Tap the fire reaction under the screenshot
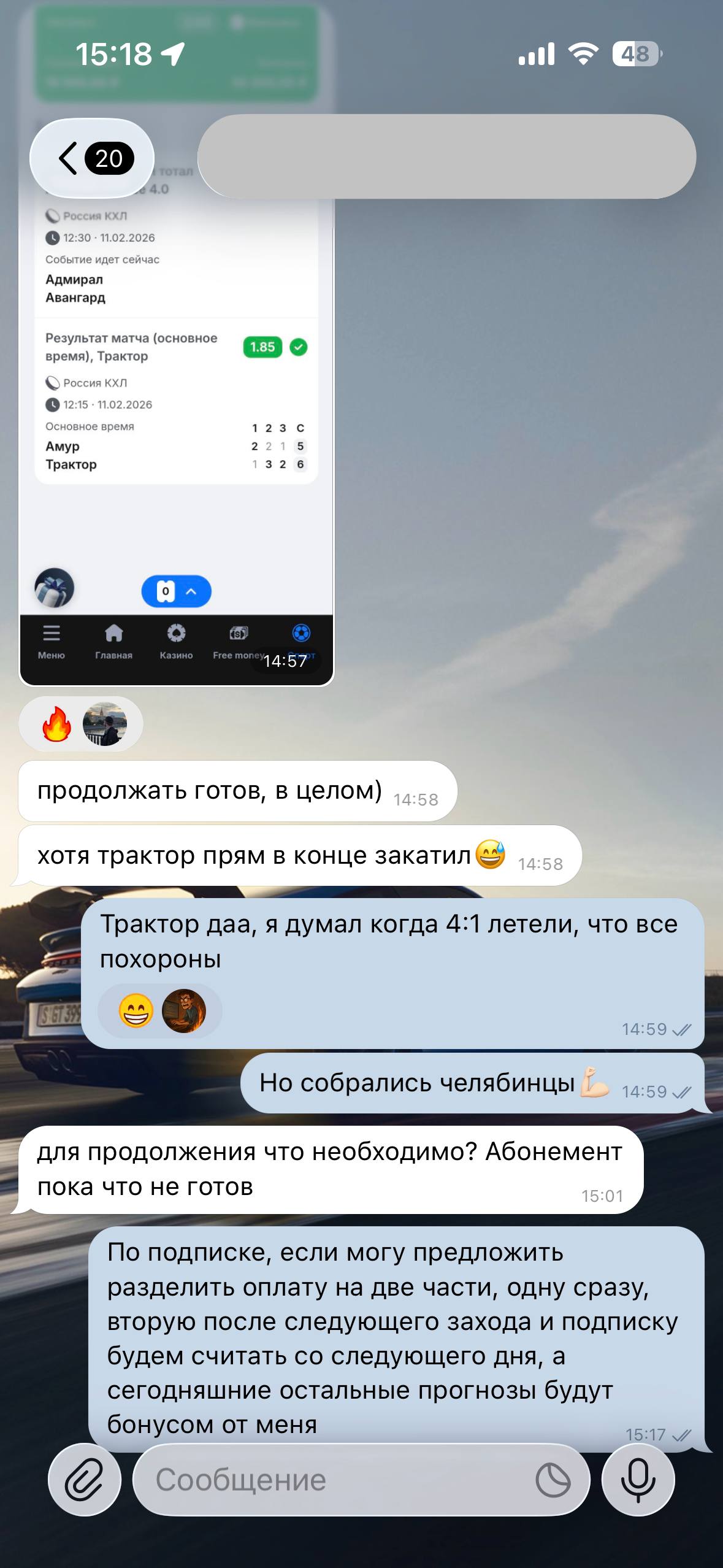723x1568 pixels. 57,724
